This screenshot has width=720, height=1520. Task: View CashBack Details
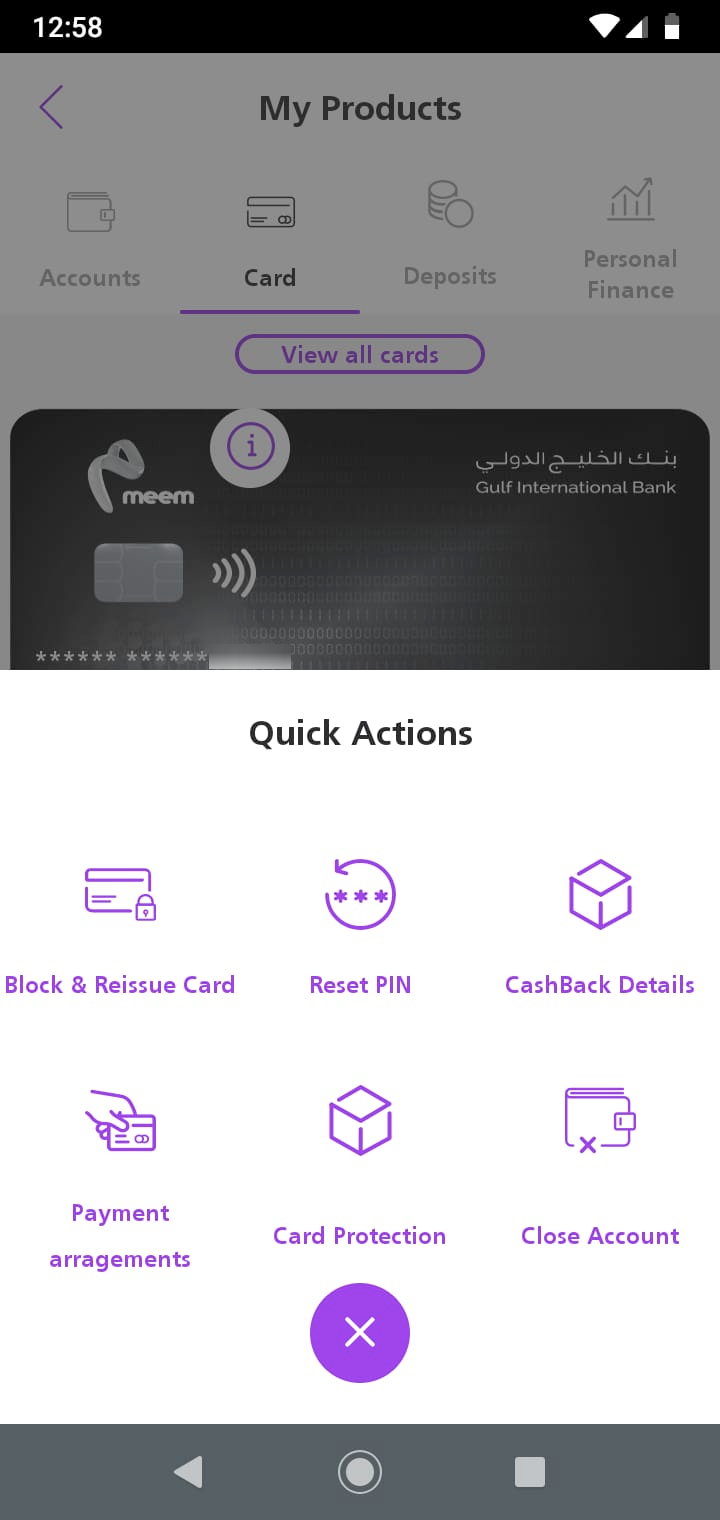pos(600,930)
